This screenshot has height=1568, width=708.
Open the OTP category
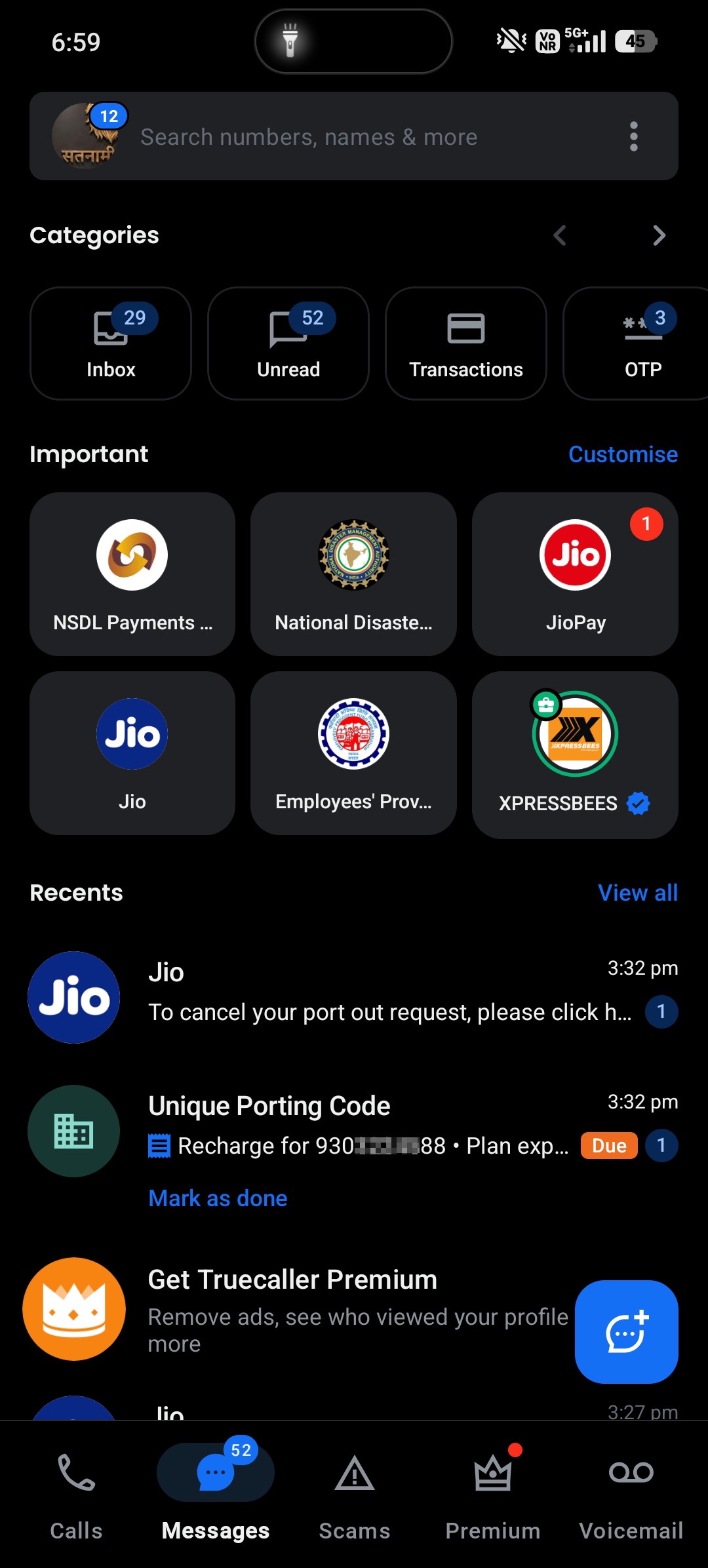tap(636, 343)
